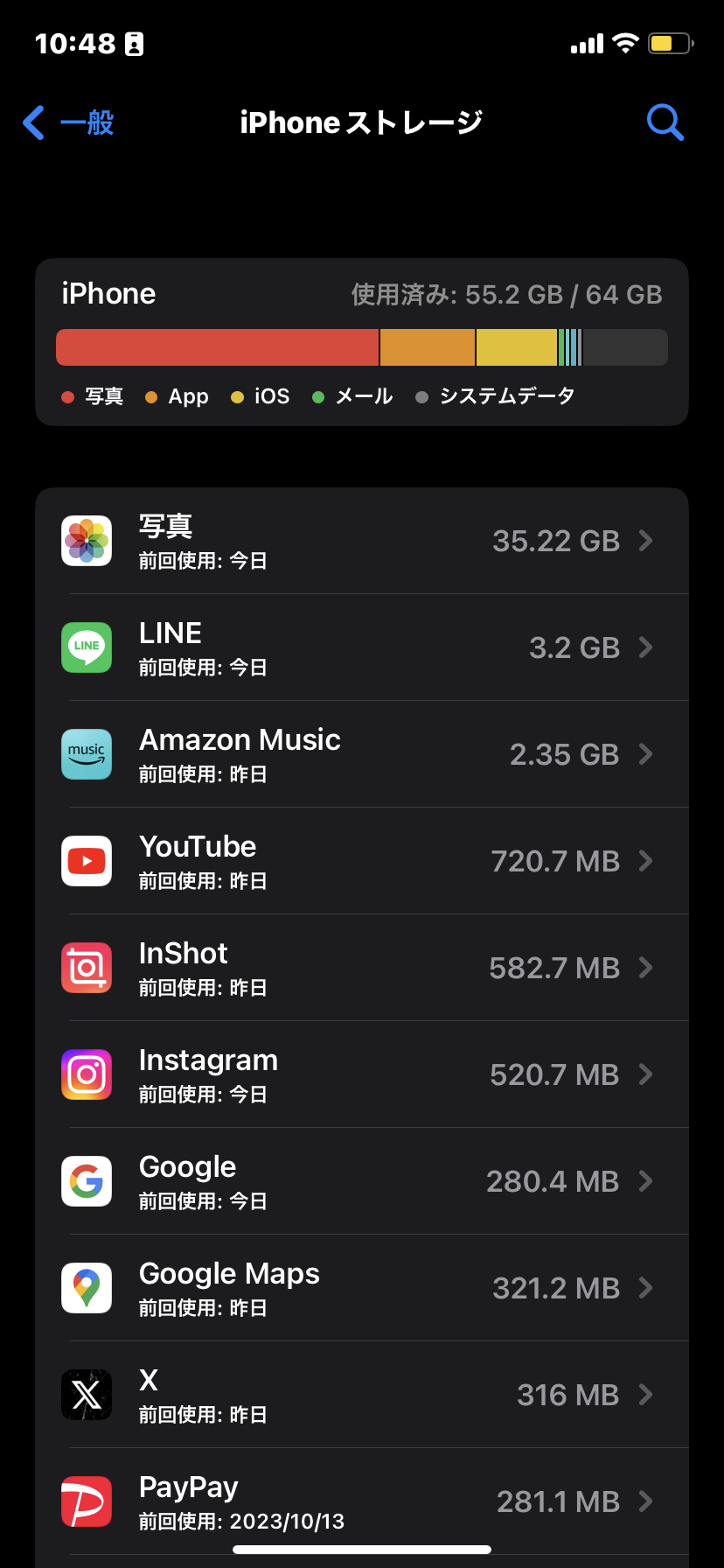
Task: Open 写真 storage details
Action: [362, 542]
